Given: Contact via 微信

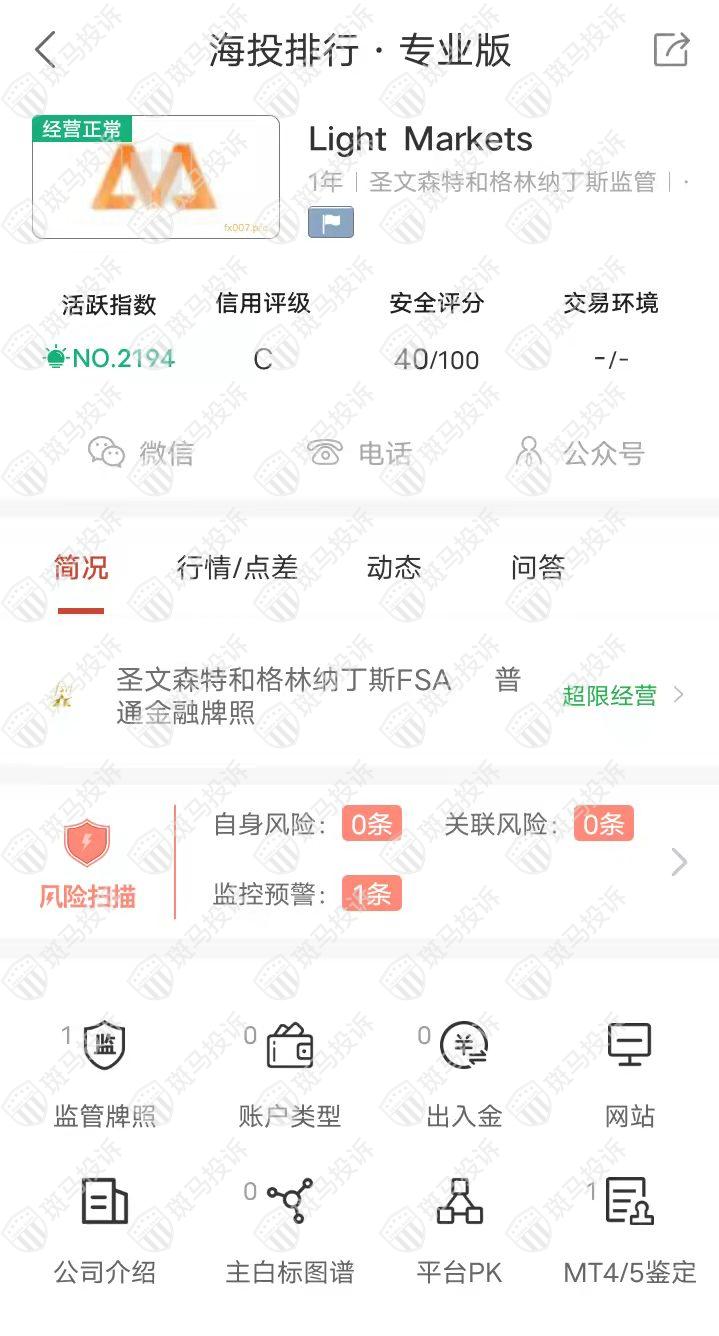Looking at the screenshot, I should click(x=141, y=453).
